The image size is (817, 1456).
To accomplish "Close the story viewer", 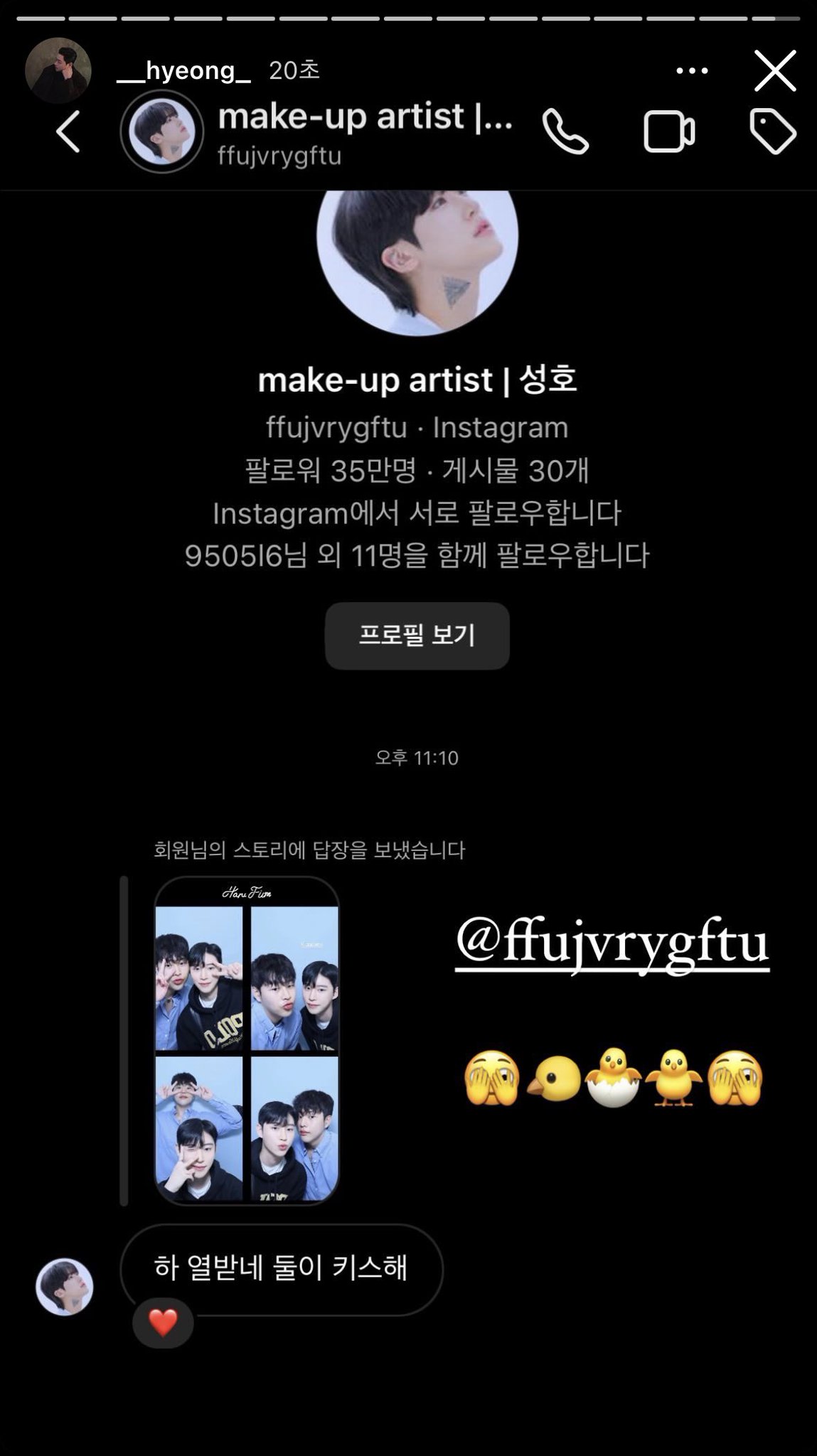I will [774, 70].
